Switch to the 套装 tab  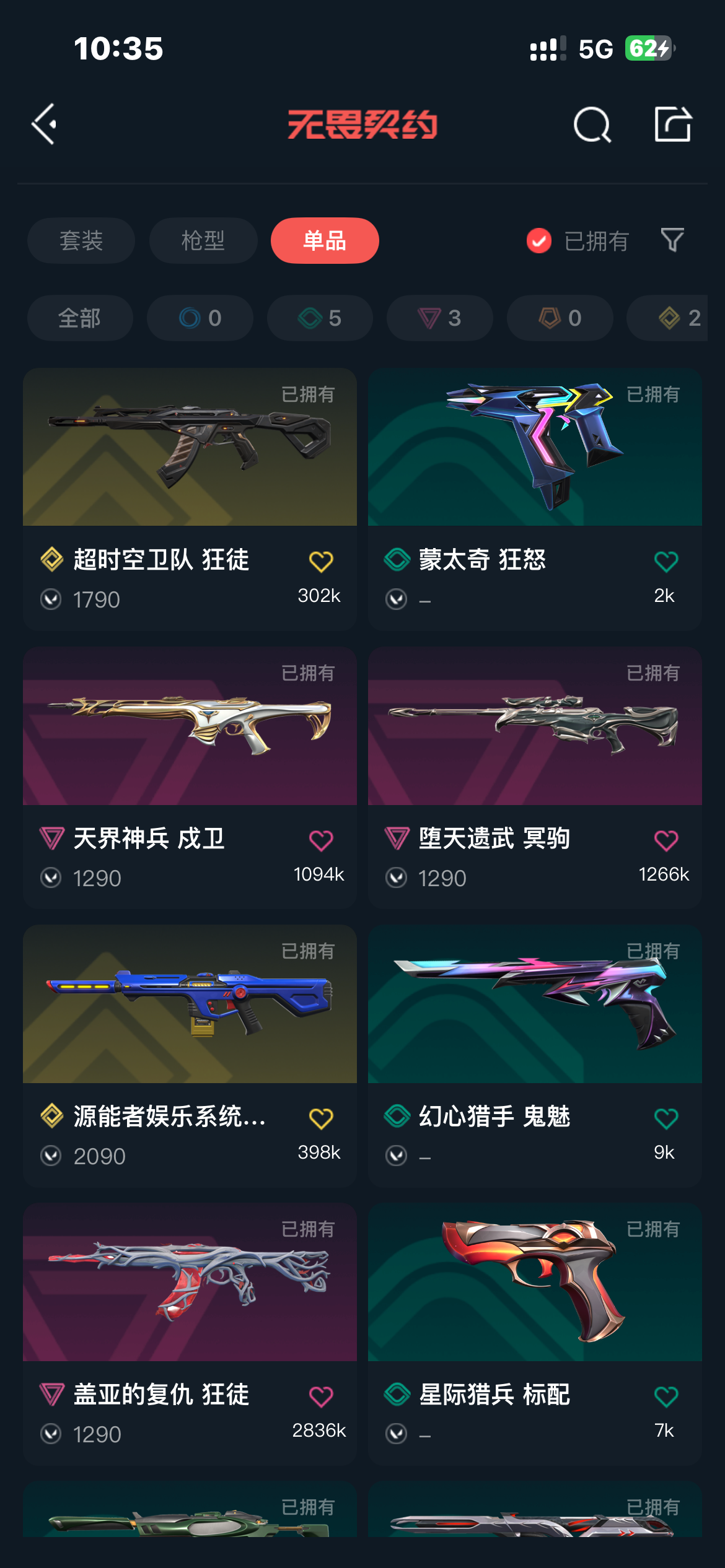[x=81, y=240]
